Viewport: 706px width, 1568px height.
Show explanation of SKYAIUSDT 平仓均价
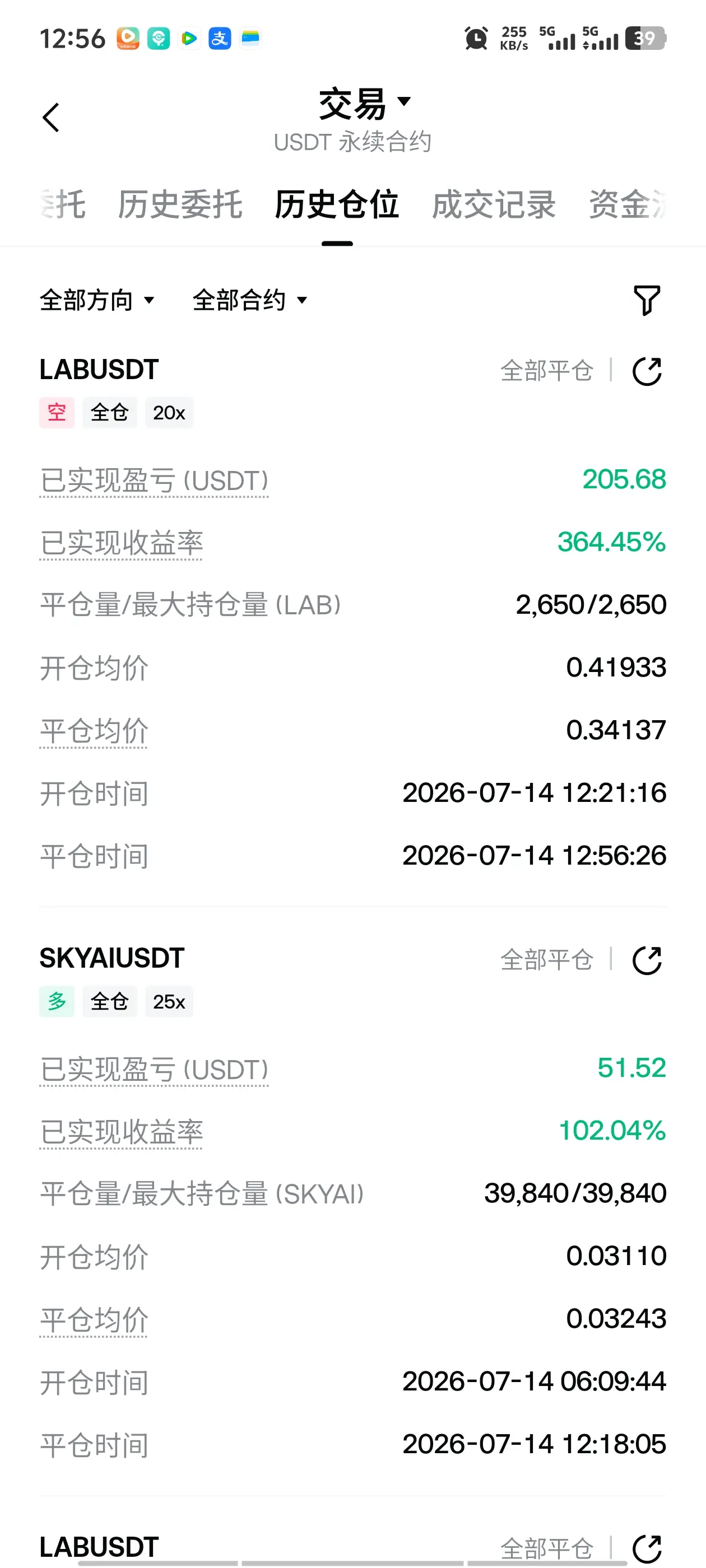click(x=94, y=1320)
